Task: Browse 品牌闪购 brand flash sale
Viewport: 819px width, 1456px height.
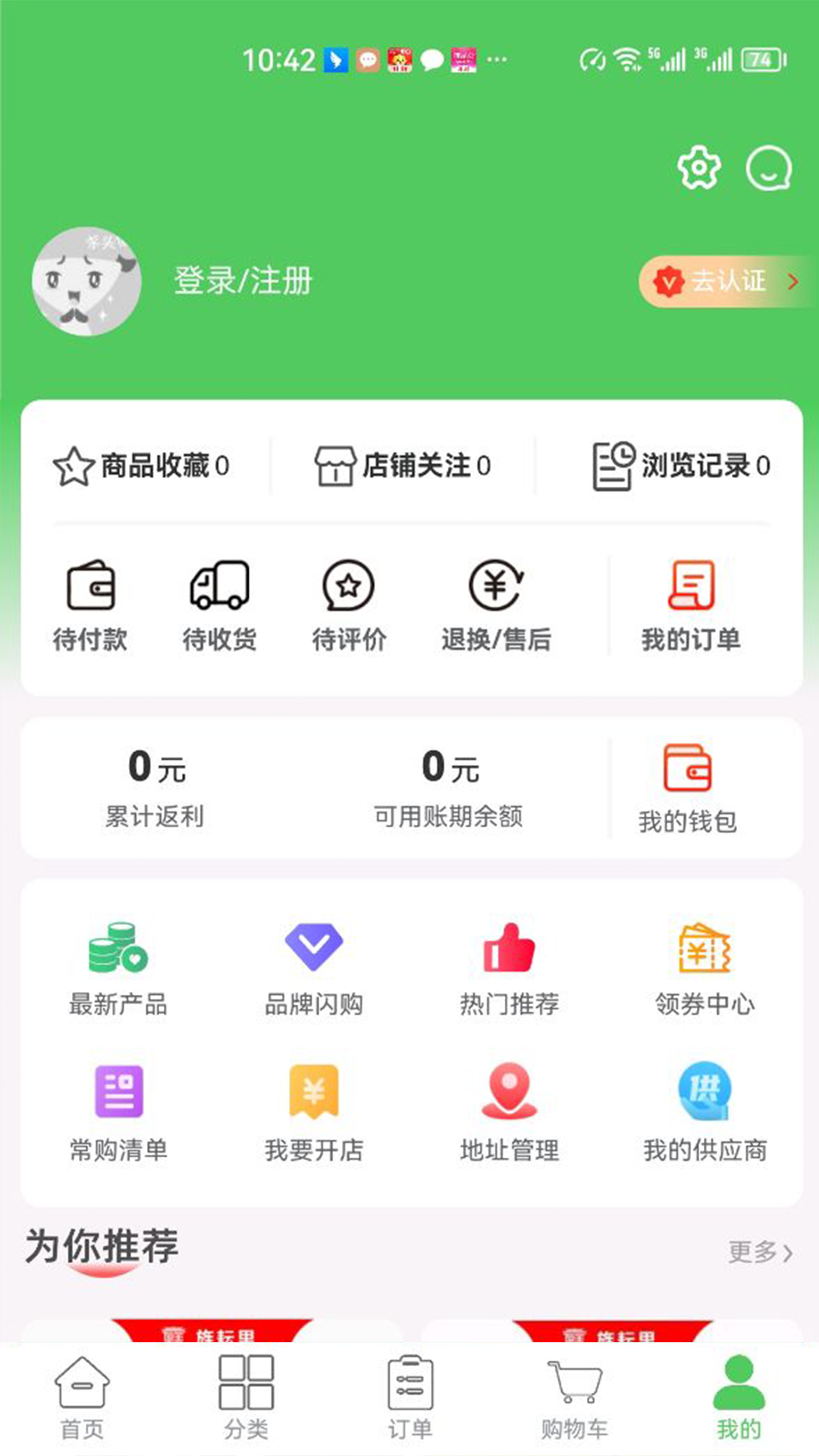Action: coord(313,968)
